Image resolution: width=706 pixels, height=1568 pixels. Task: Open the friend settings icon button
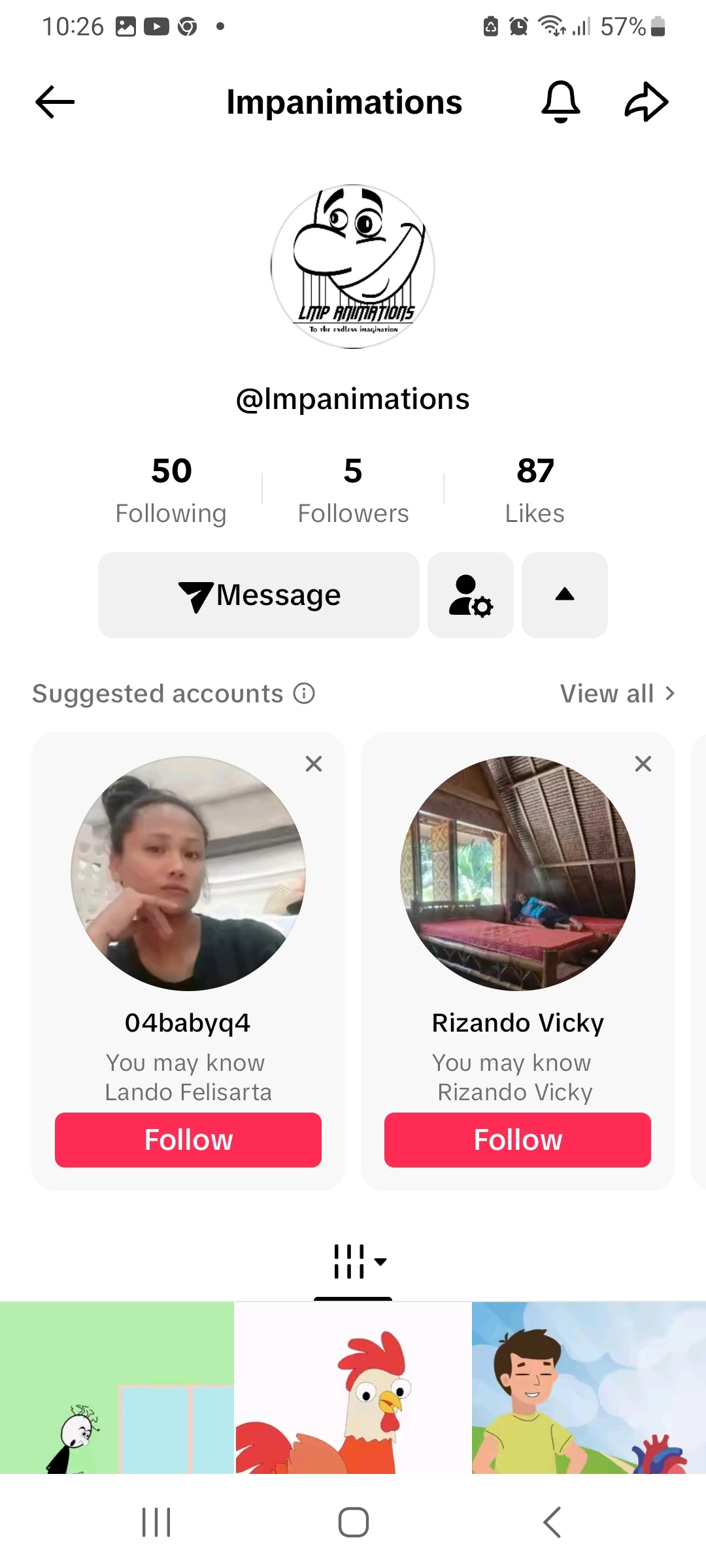click(x=471, y=595)
